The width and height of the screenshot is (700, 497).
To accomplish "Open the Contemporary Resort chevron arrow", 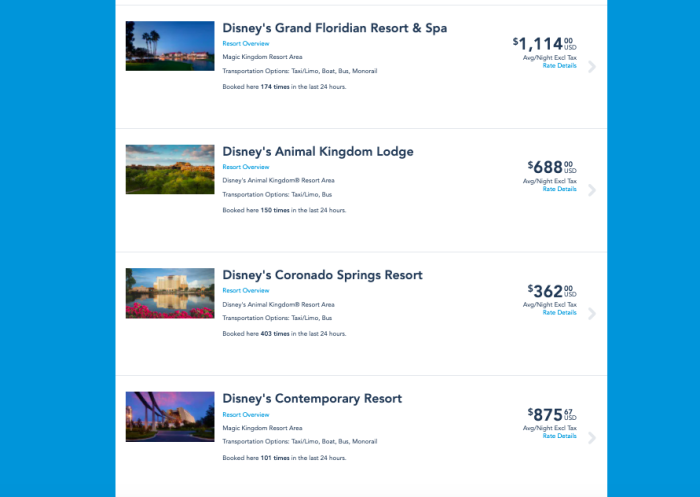I will (592, 437).
